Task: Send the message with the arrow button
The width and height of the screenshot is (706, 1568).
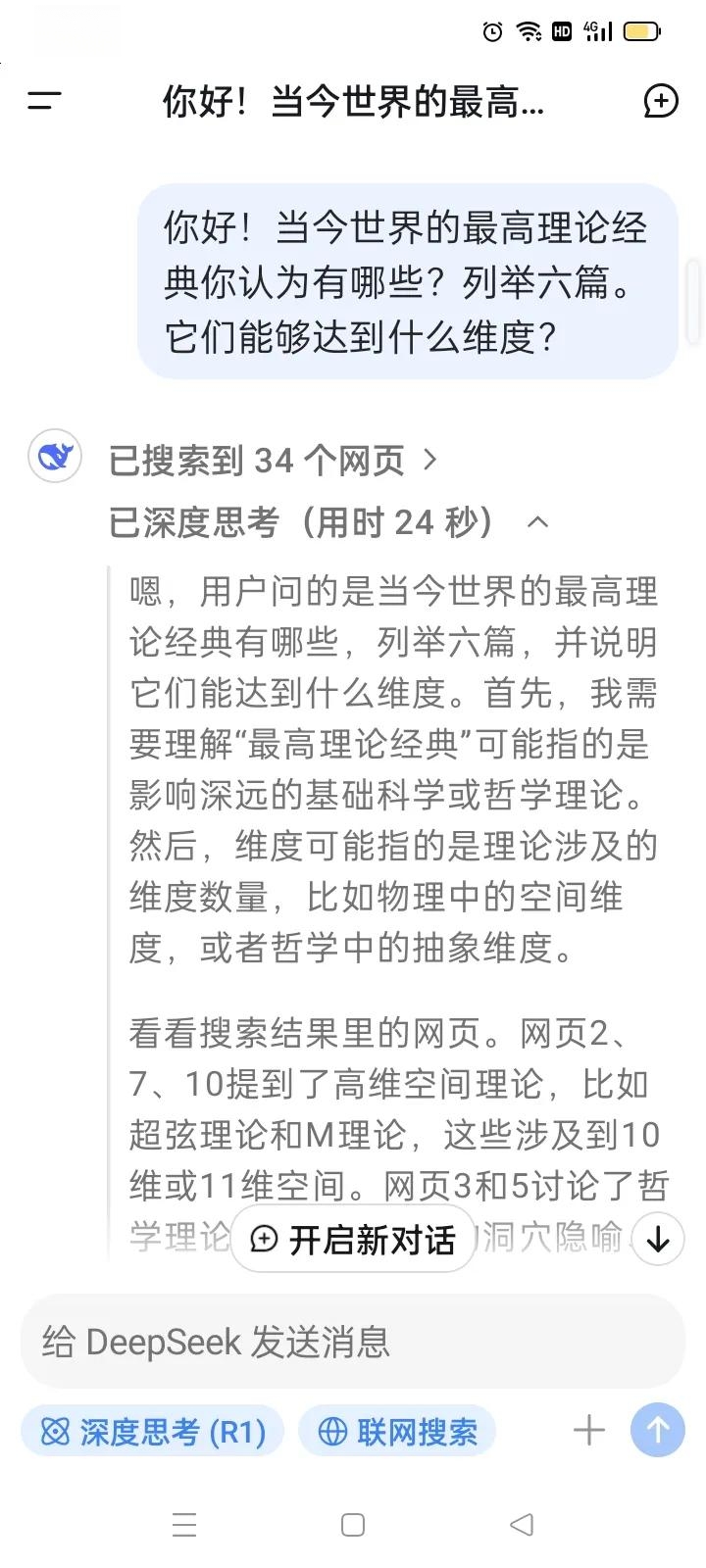Action: click(658, 1431)
